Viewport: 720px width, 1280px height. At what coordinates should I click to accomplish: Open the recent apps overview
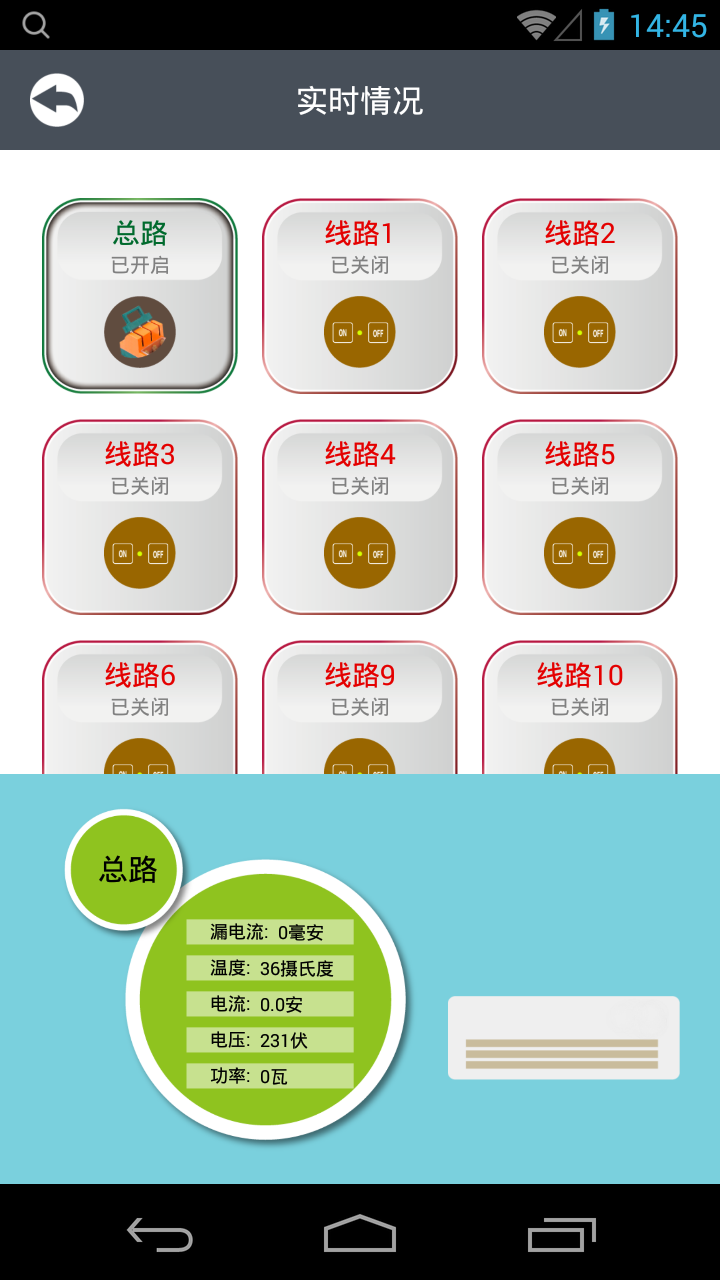[562, 1234]
